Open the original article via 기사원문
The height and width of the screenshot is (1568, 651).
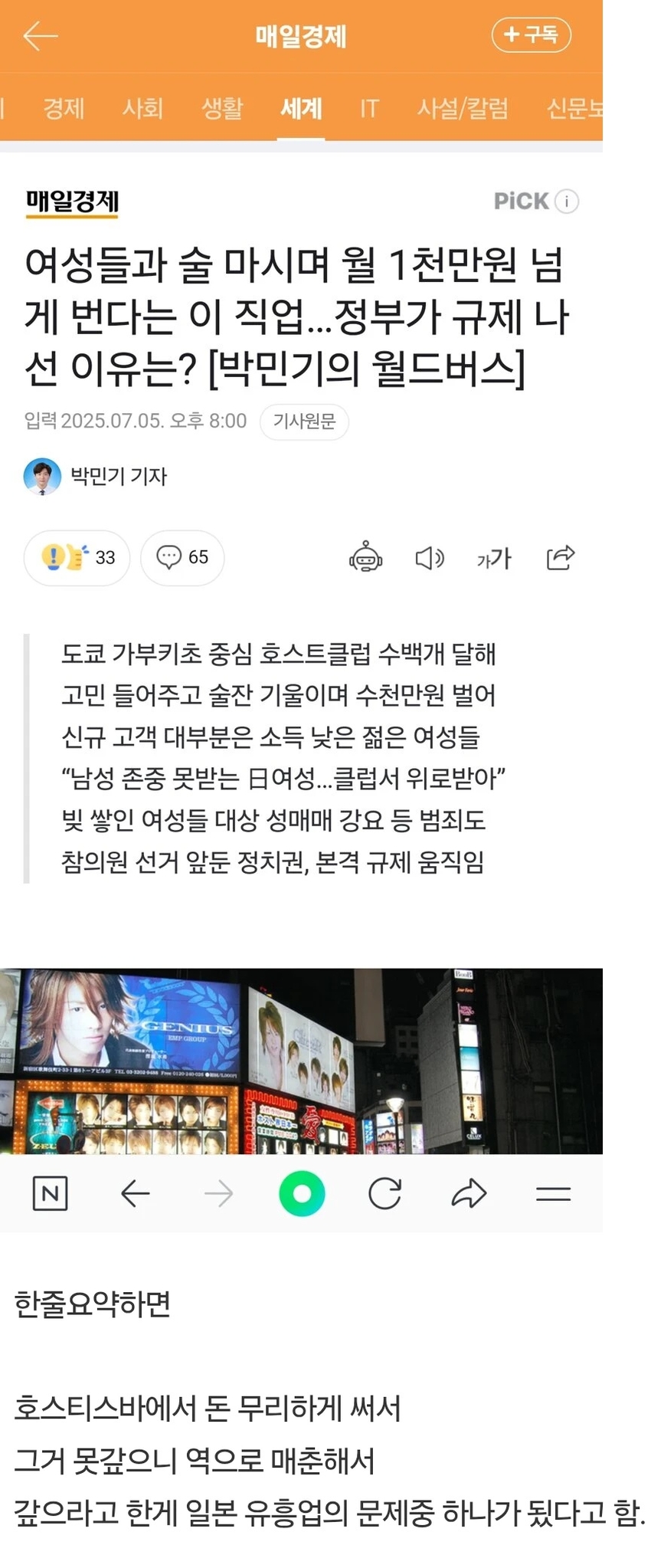tap(304, 422)
